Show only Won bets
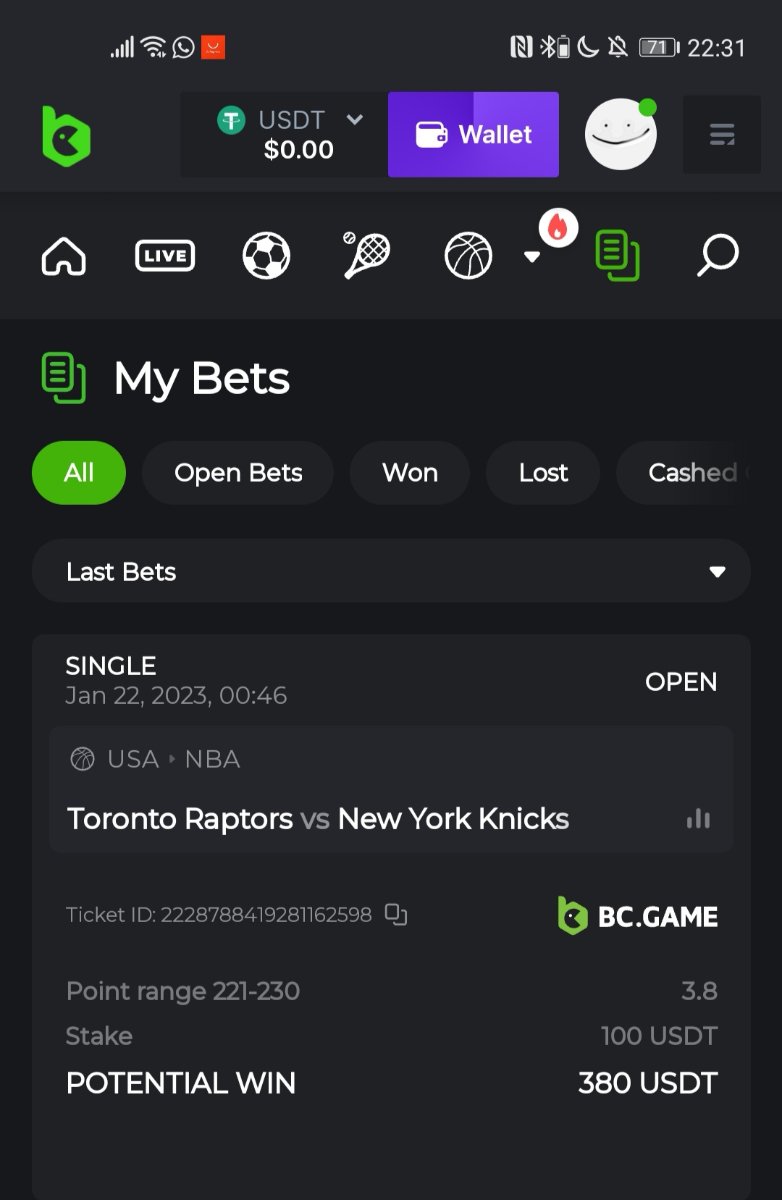The image size is (782, 1200). (x=409, y=473)
